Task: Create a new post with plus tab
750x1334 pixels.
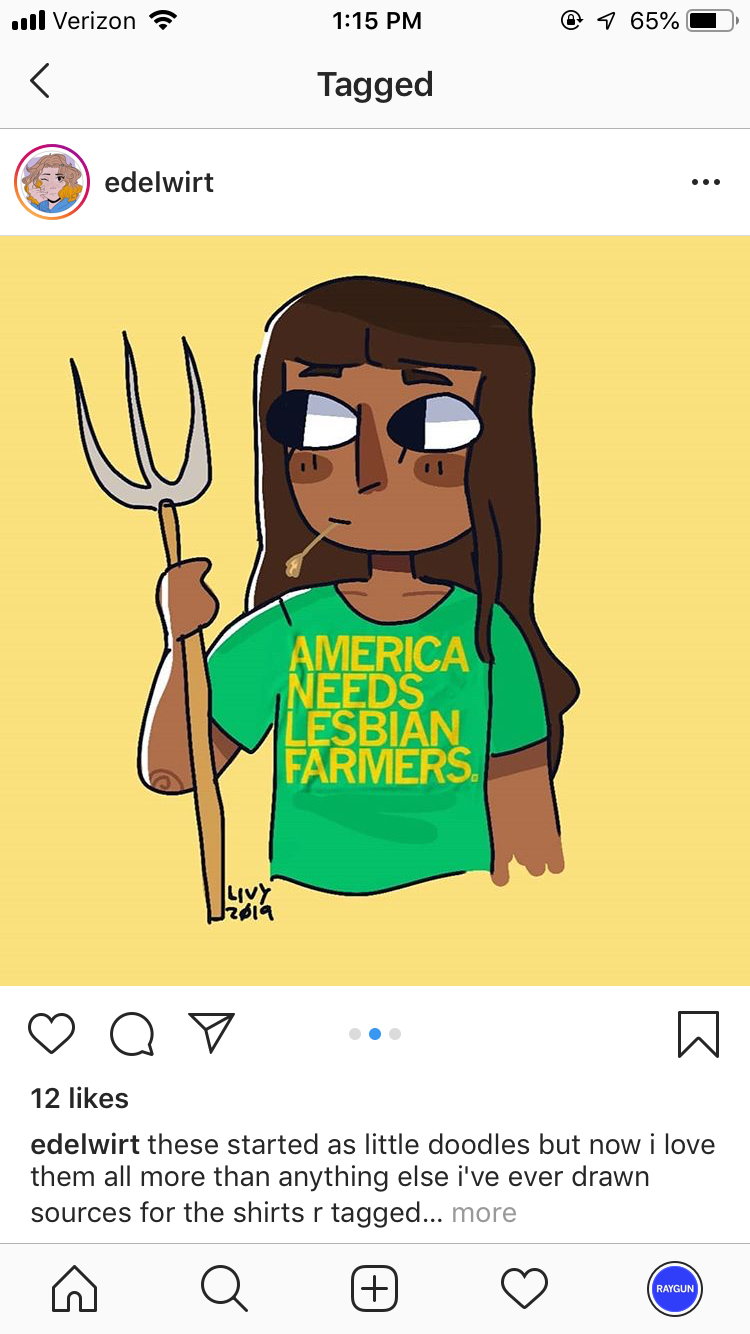Action: click(x=375, y=1289)
